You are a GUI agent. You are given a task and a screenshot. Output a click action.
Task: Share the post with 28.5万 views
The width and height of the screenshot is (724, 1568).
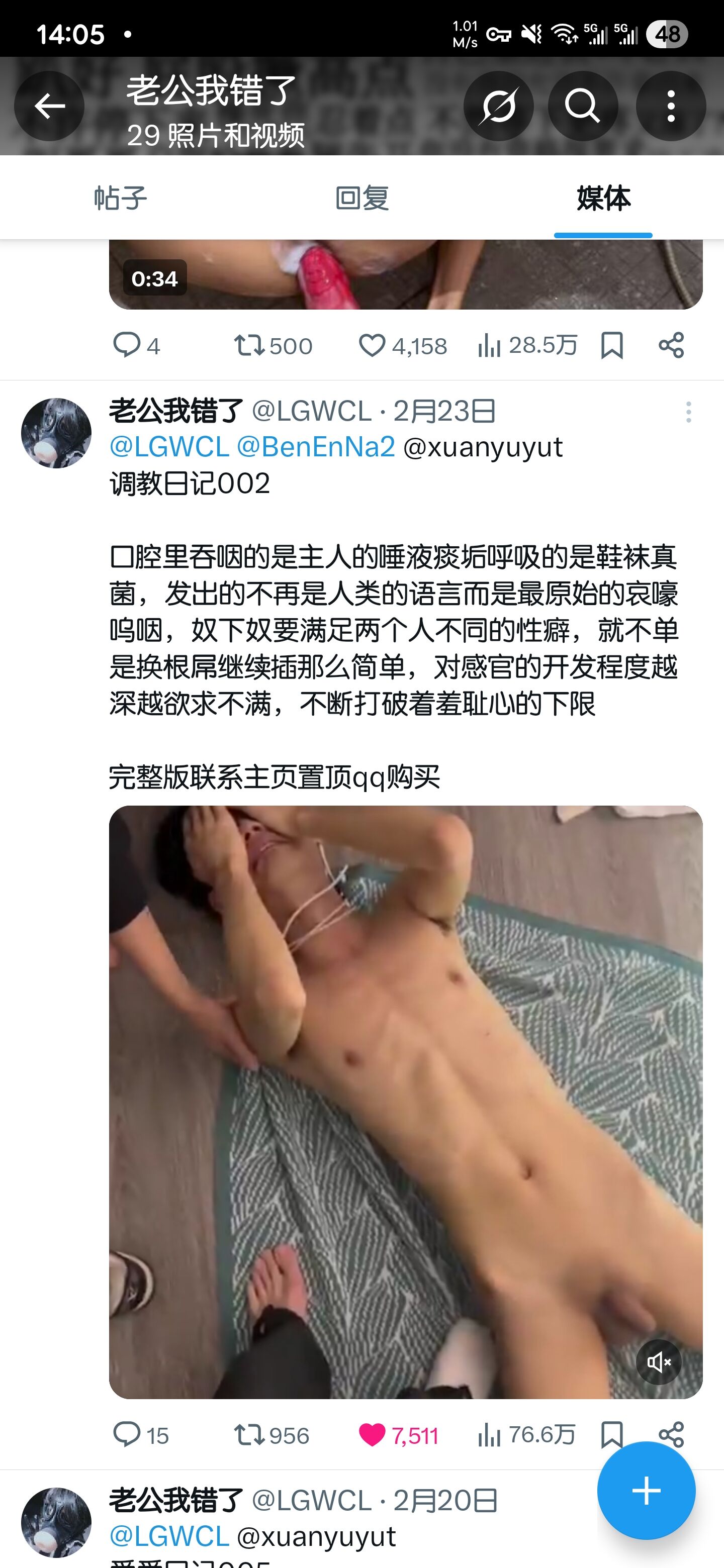(x=671, y=345)
